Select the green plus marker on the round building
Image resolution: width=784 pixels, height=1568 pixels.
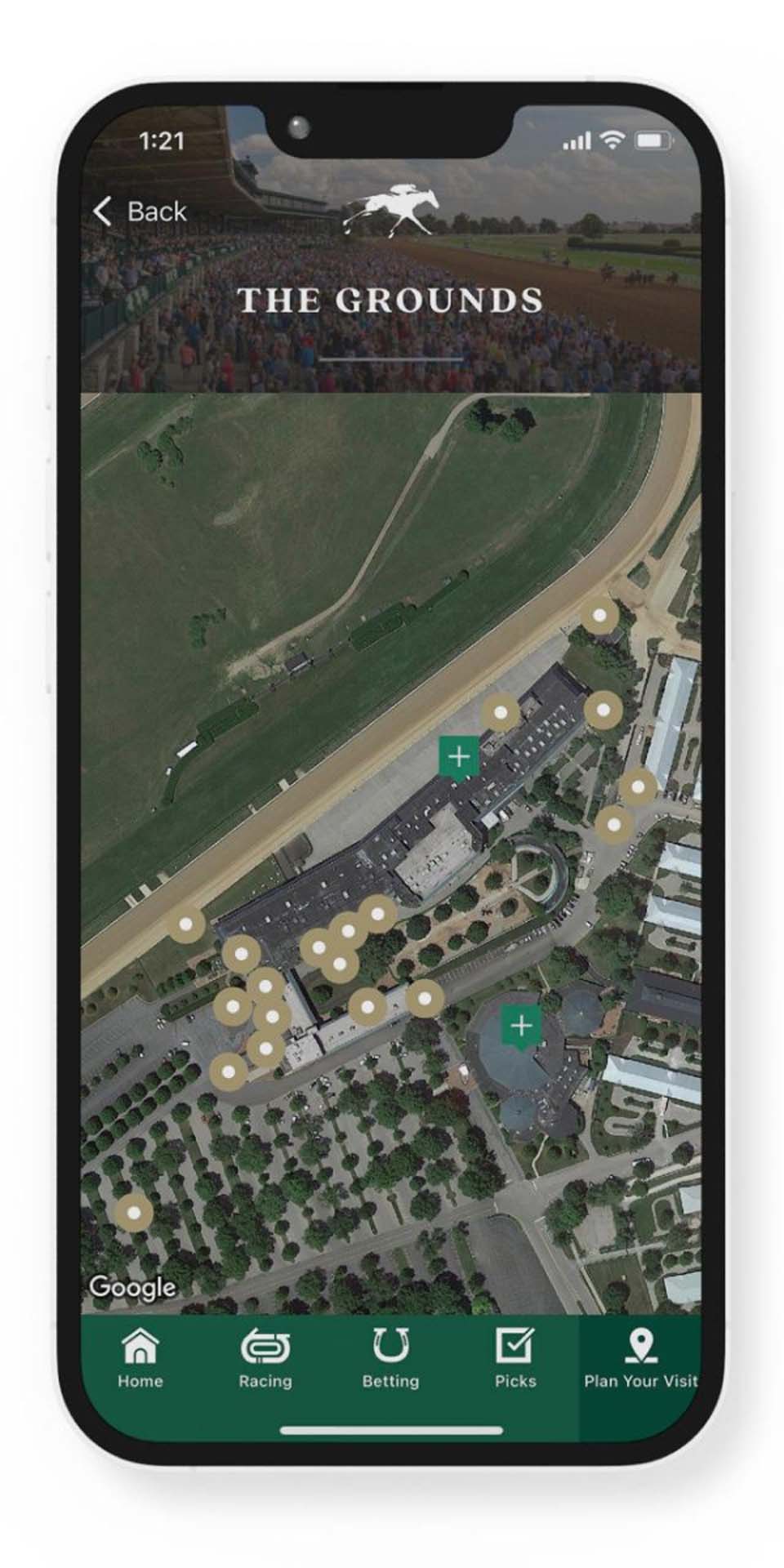[x=521, y=1026]
